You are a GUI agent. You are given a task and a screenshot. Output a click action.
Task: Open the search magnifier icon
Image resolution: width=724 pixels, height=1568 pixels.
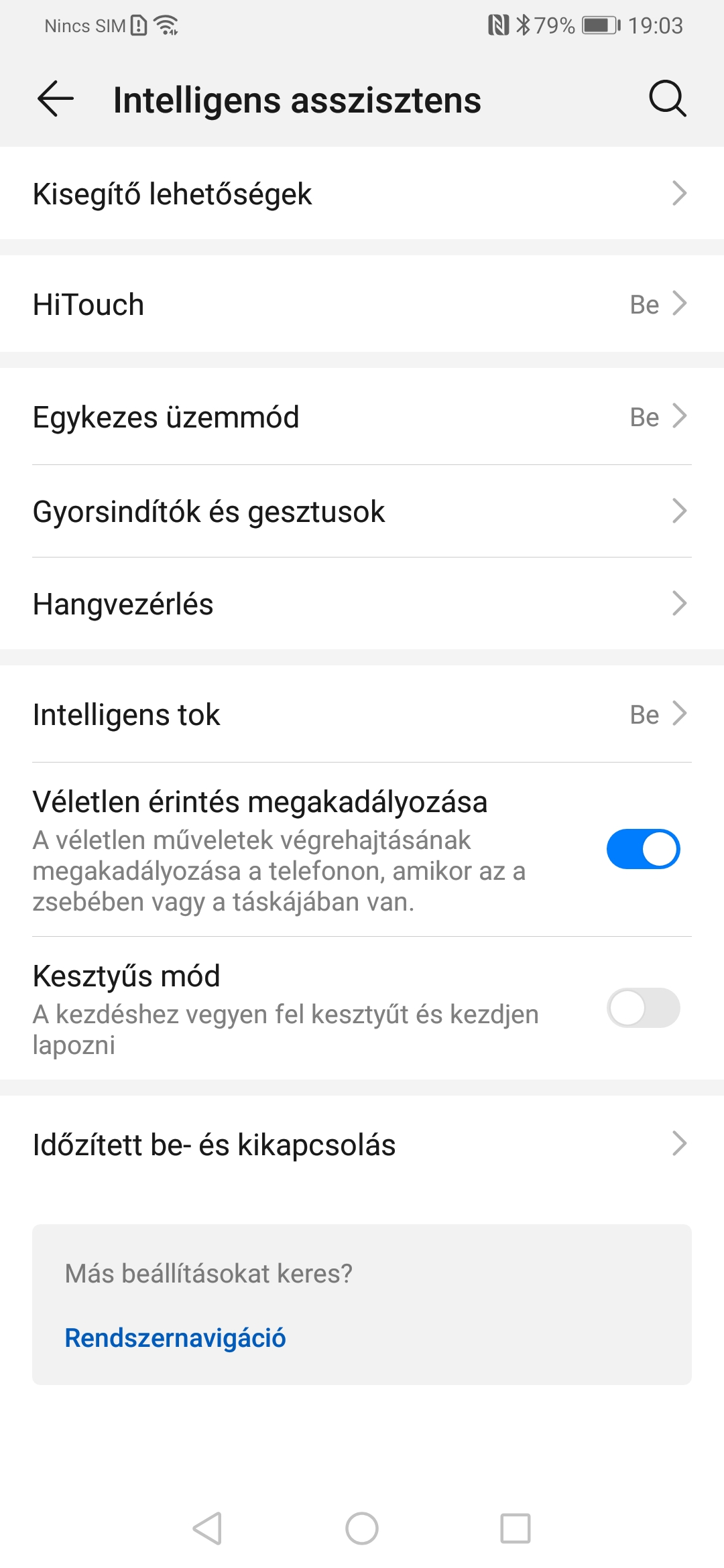tap(667, 99)
